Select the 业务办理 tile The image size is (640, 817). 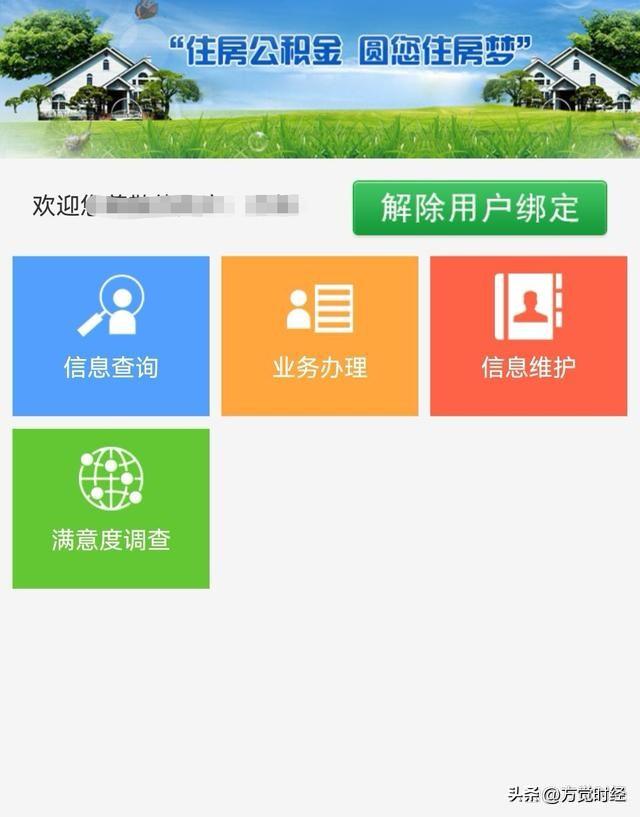tap(320, 336)
